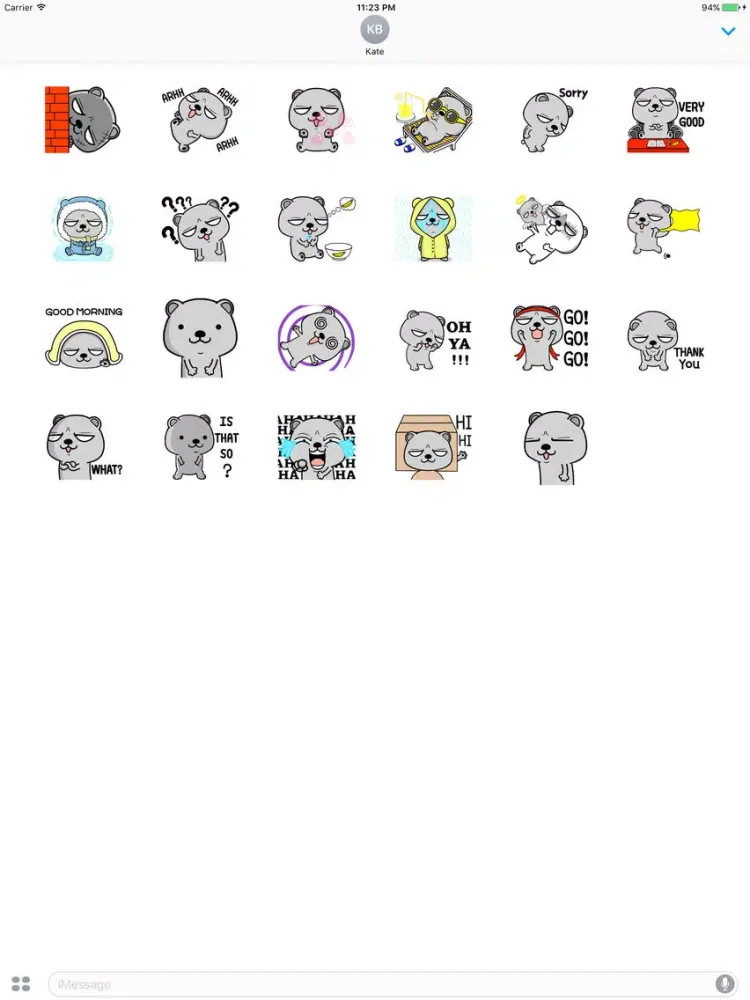Pick the GOOD MORNING bear sticker

[x=84, y=337]
